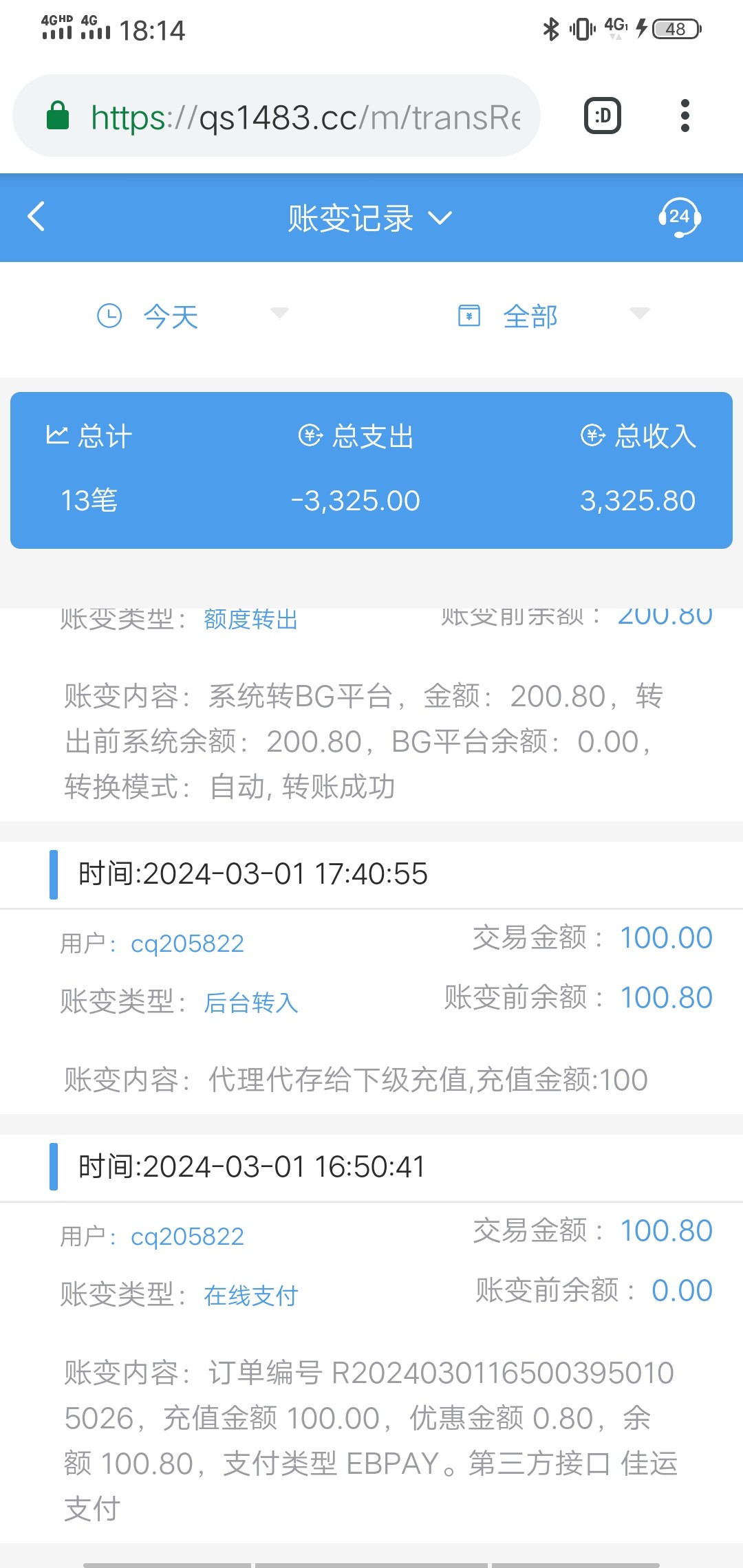This screenshot has width=743, height=1568.
Task: Open the 今天 date filter
Action: [x=191, y=316]
